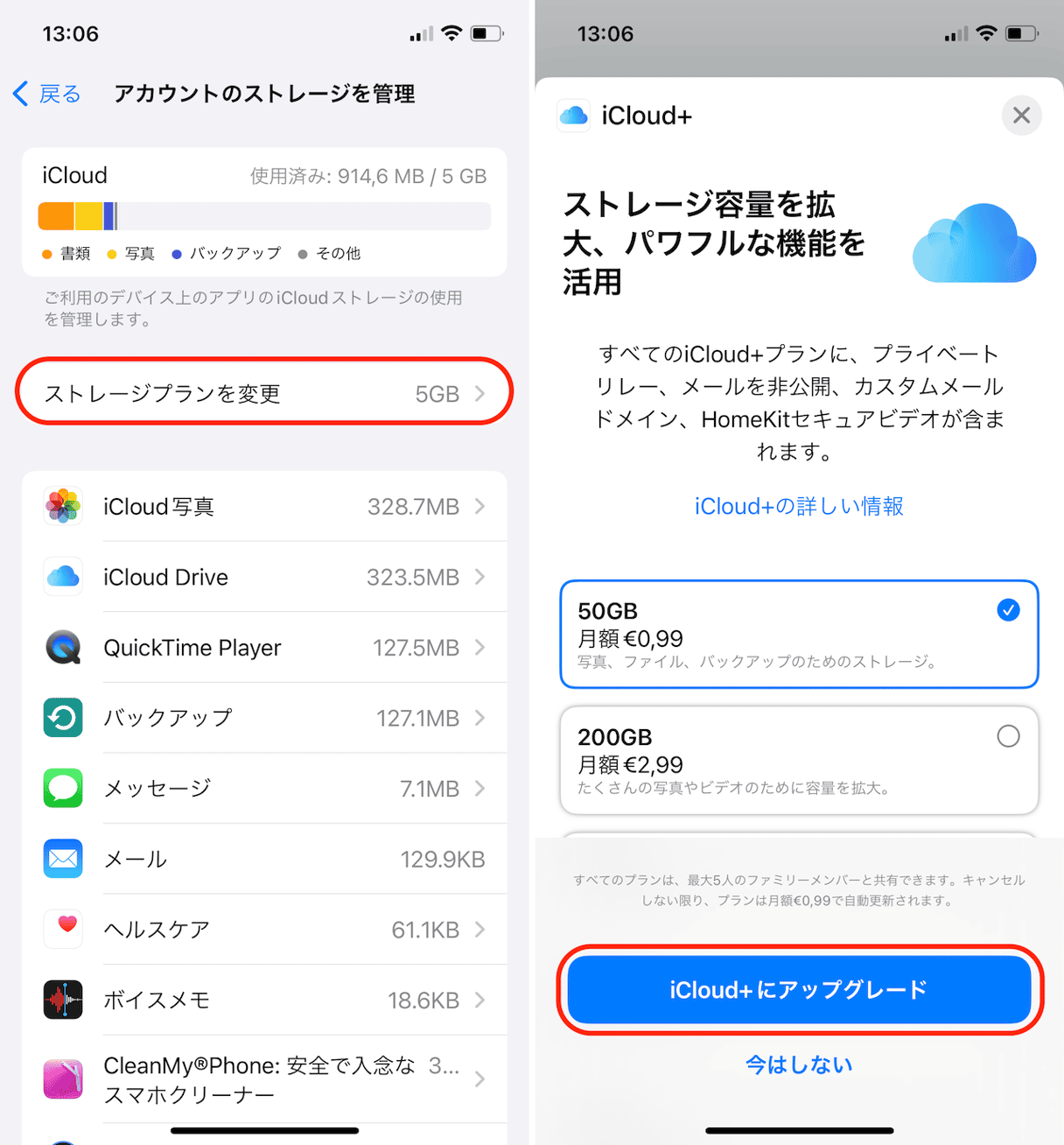Open iCloud+の詳しい情報 link
Screen dimensions: 1064x1145
[x=798, y=506]
